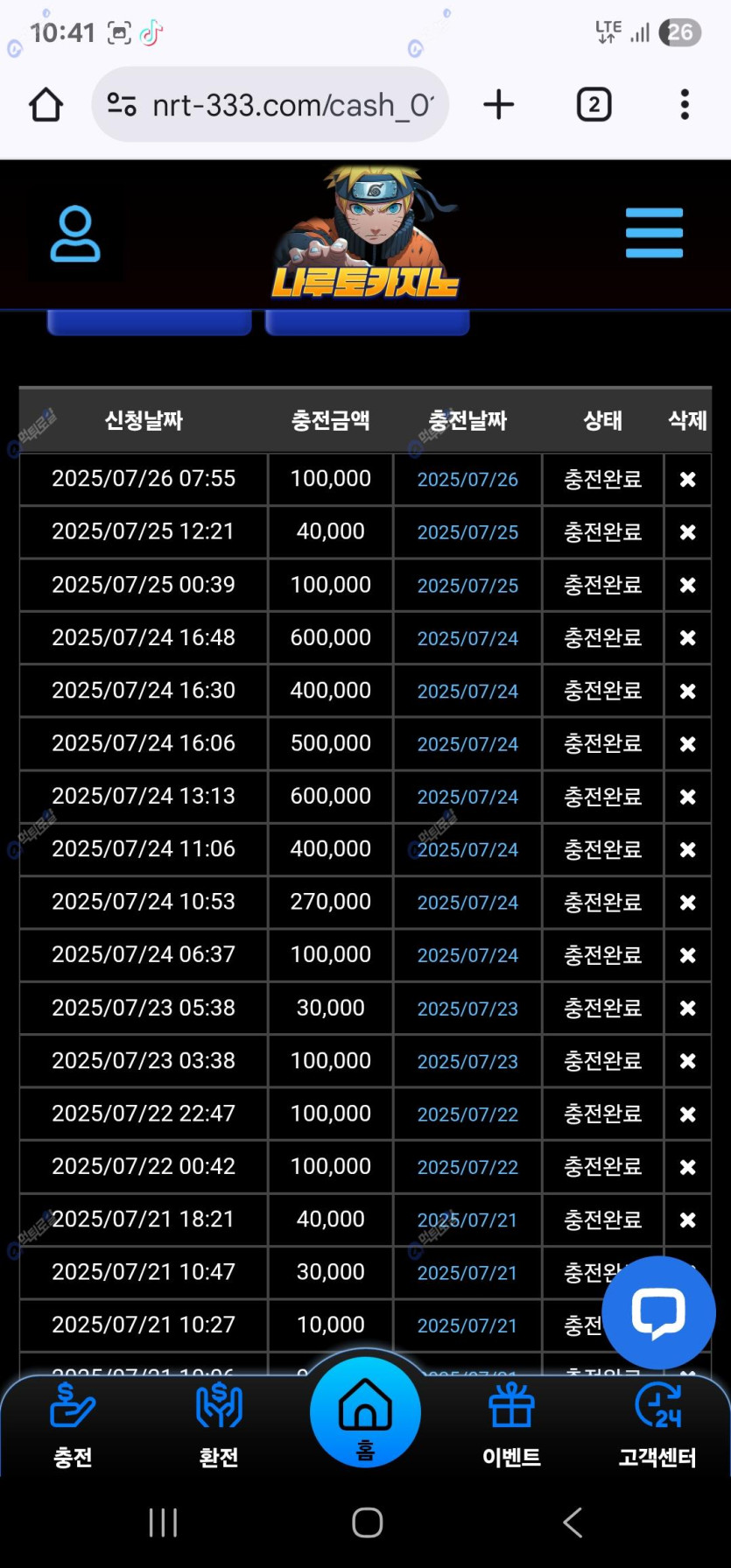Go to the 충전 tab
The width and height of the screenshot is (731, 1568).
coord(73,1424)
